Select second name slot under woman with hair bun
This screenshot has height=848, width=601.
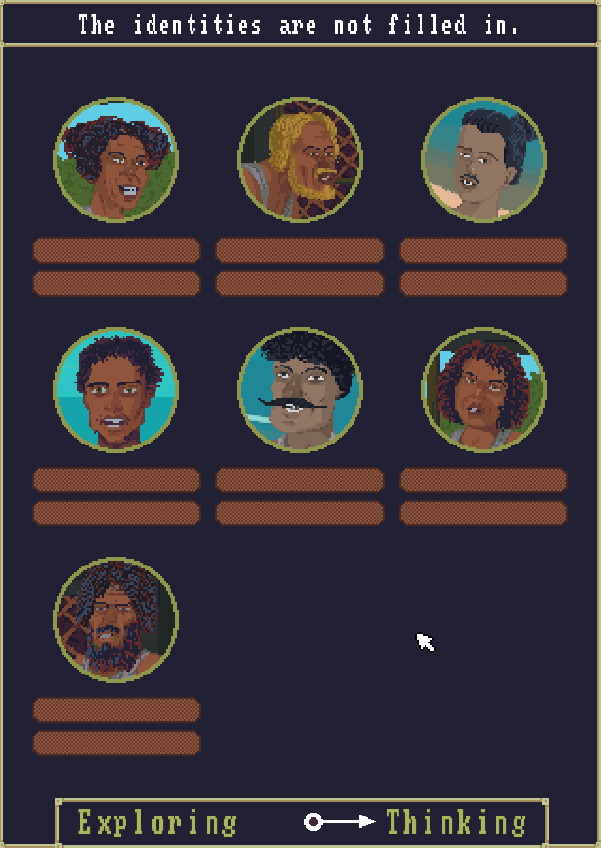tap(483, 283)
